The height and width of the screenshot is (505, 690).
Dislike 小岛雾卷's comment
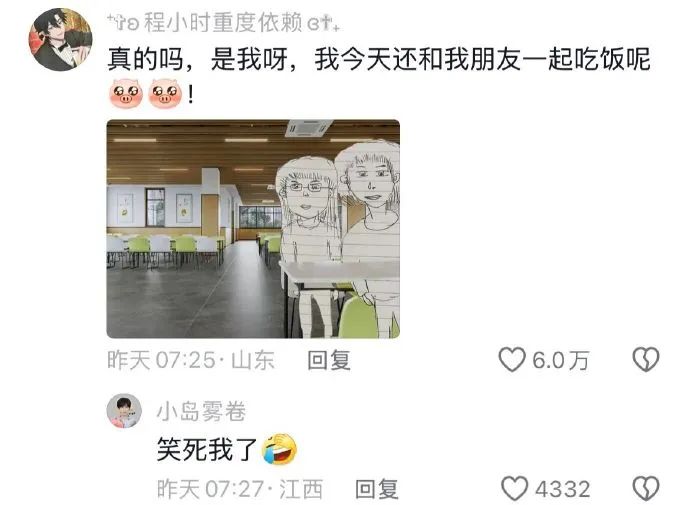pyautogui.click(x=646, y=488)
